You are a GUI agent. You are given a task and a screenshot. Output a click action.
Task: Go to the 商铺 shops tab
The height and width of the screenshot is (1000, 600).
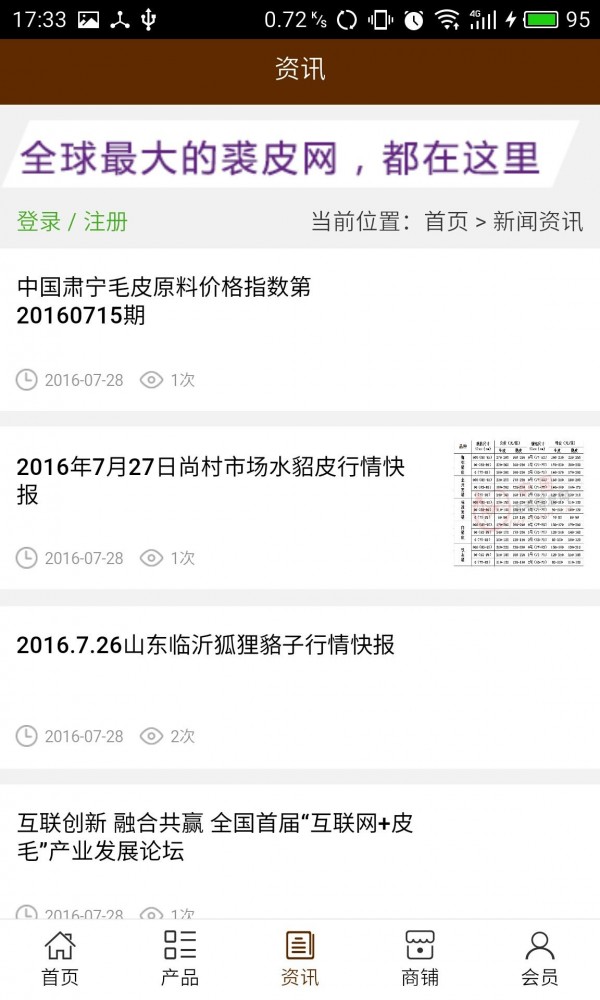point(420,958)
